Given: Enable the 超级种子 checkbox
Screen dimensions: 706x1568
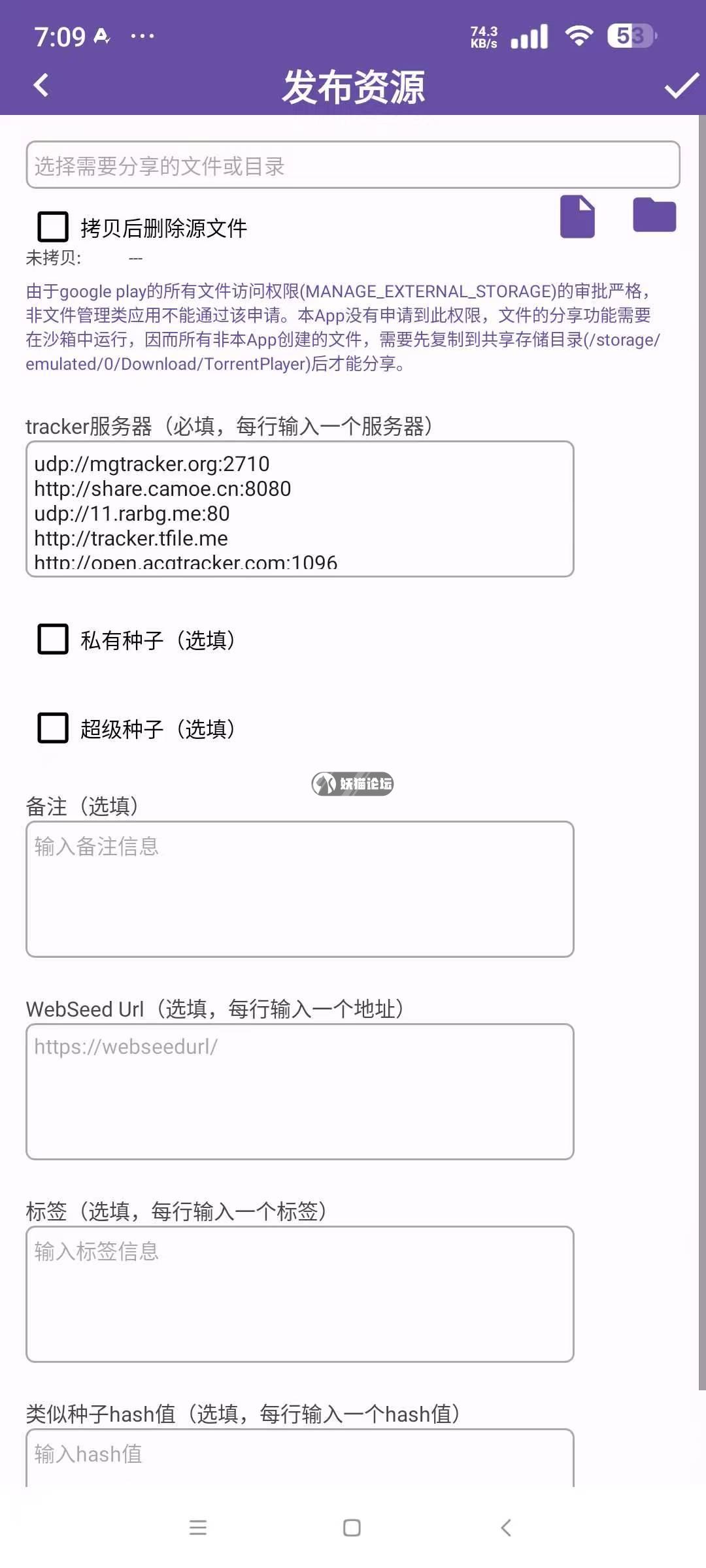Looking at the screenshot, I should coord(53,728).
